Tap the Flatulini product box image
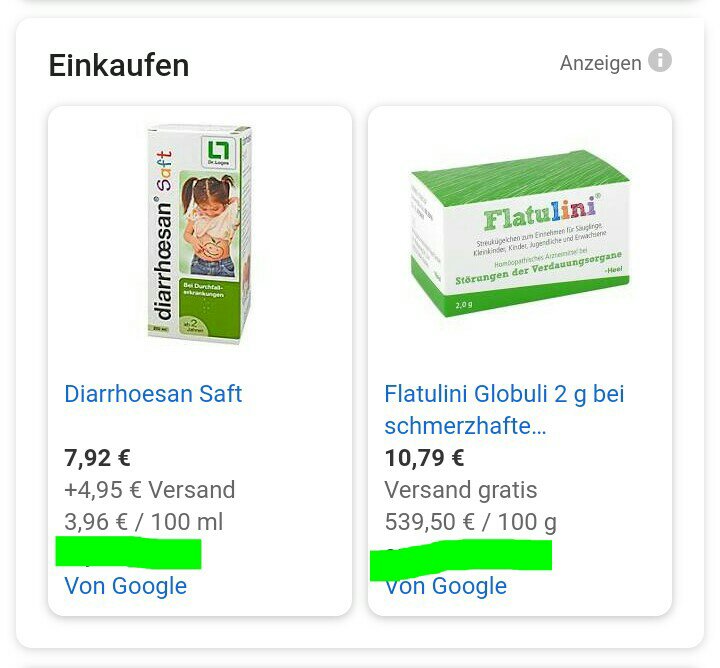The width and height of the screenshot is (720, 668). (x=520, y=232)
